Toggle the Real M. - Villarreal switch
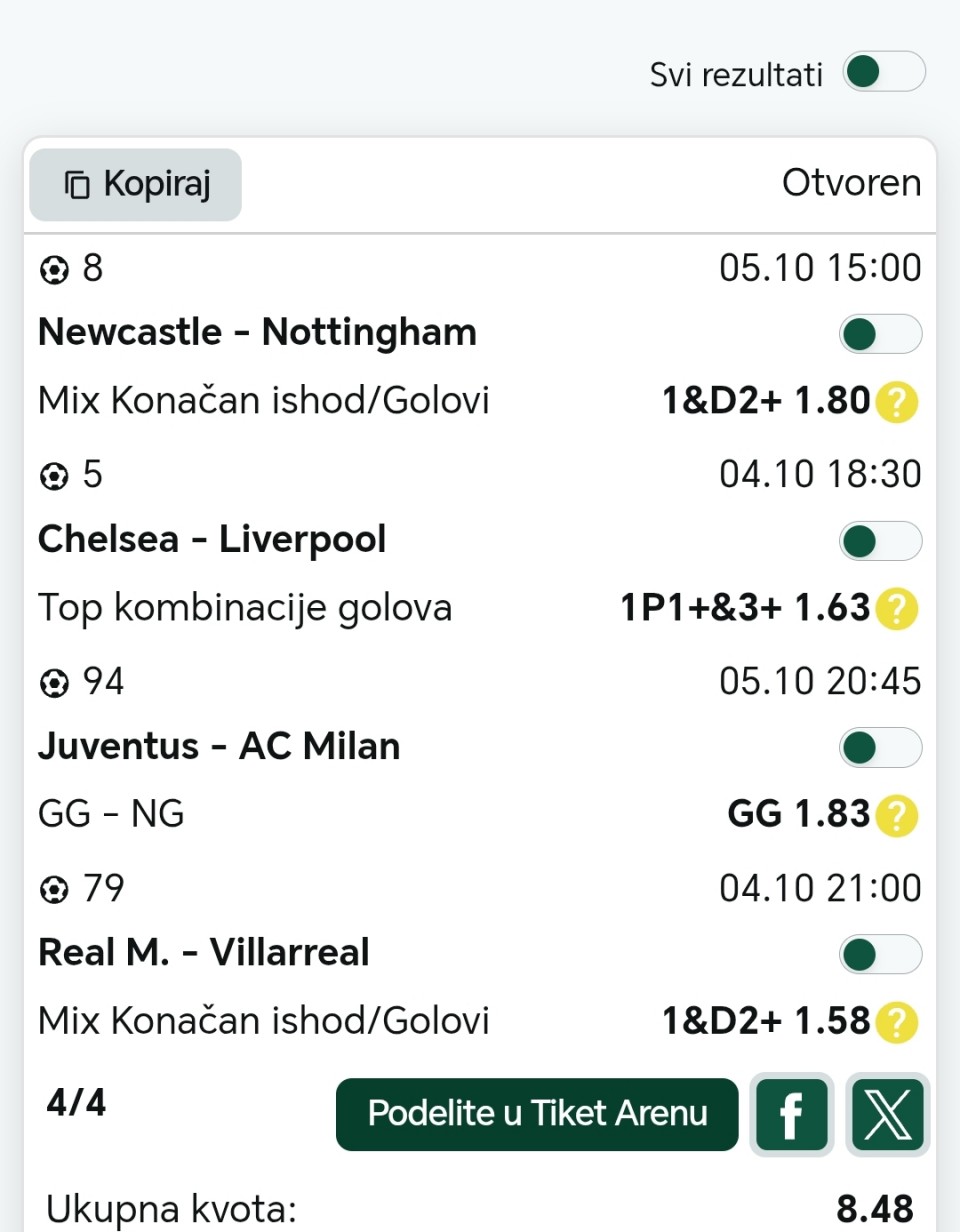960x1232 pixels. 880,954
